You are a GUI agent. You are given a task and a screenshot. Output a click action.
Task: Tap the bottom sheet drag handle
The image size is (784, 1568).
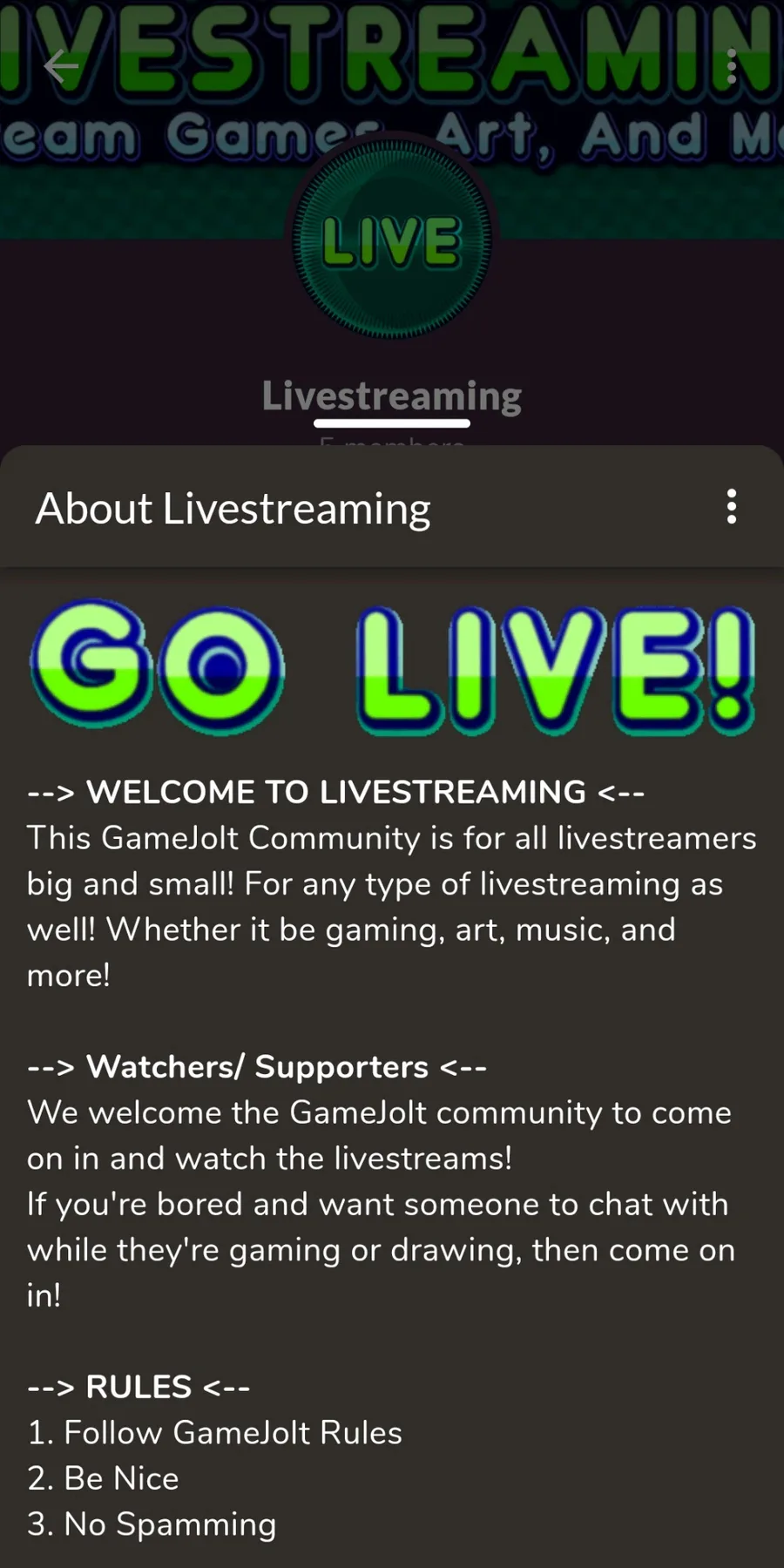[392, 423]
